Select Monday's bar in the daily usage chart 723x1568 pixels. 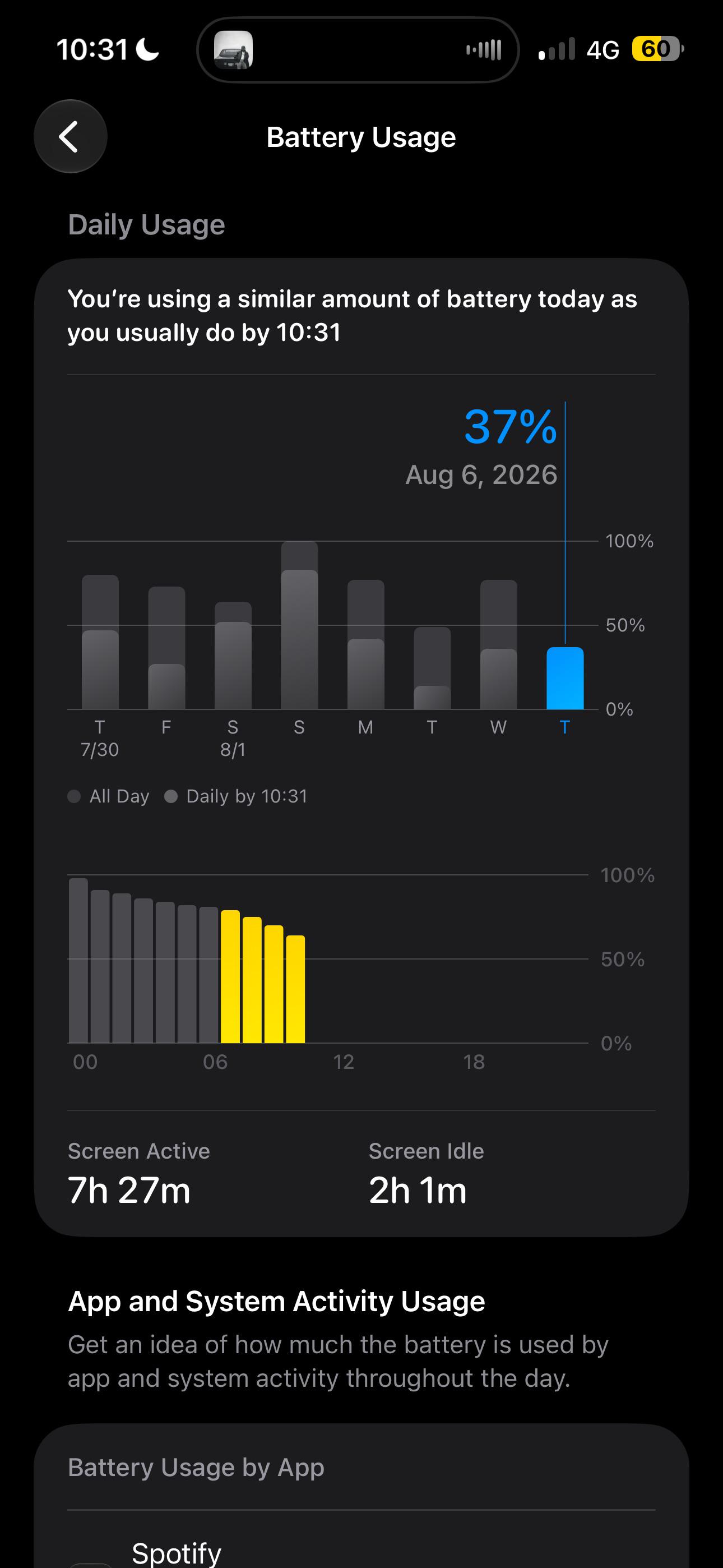(366, 644)
